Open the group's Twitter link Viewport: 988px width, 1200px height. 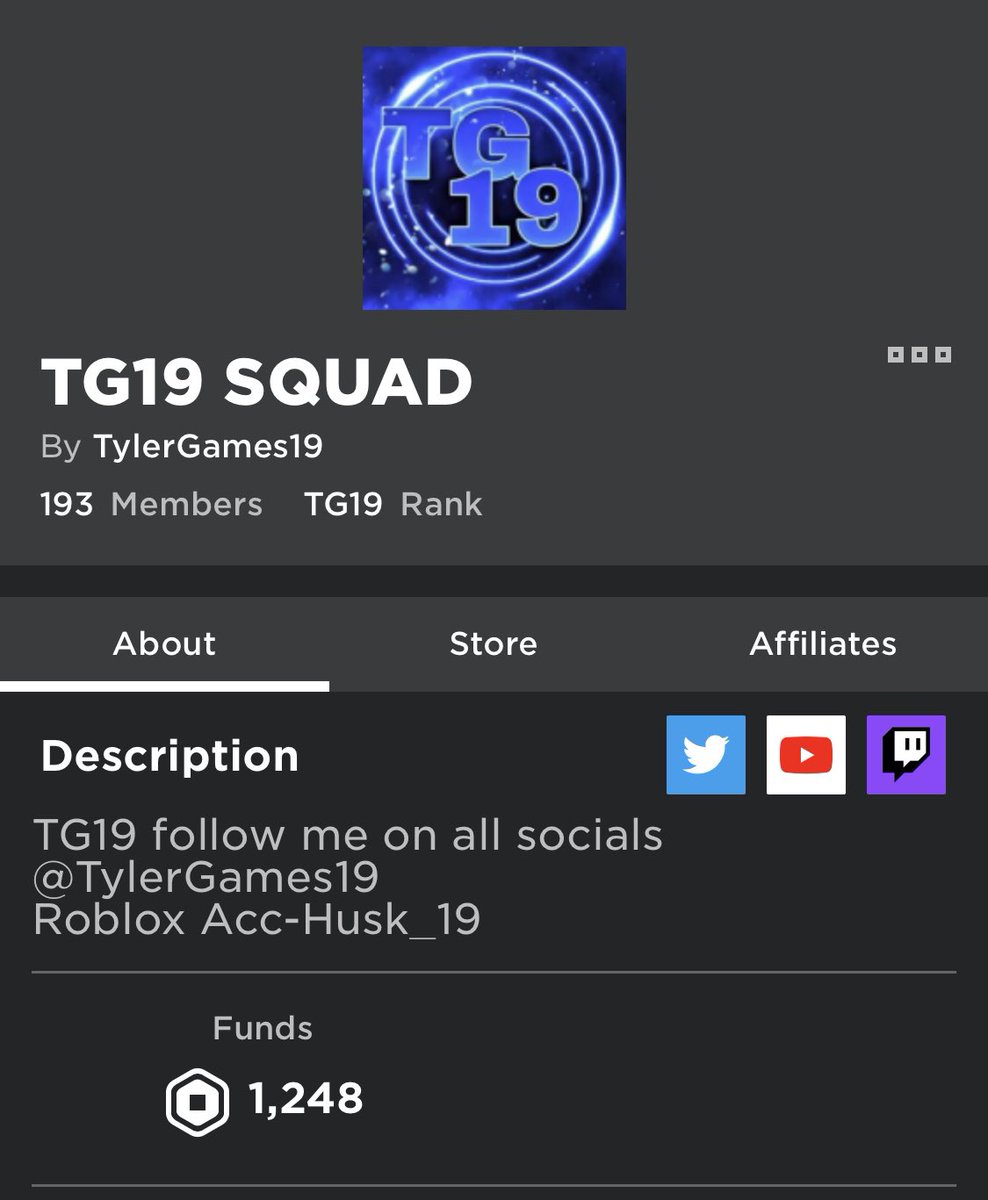point(706,755)
